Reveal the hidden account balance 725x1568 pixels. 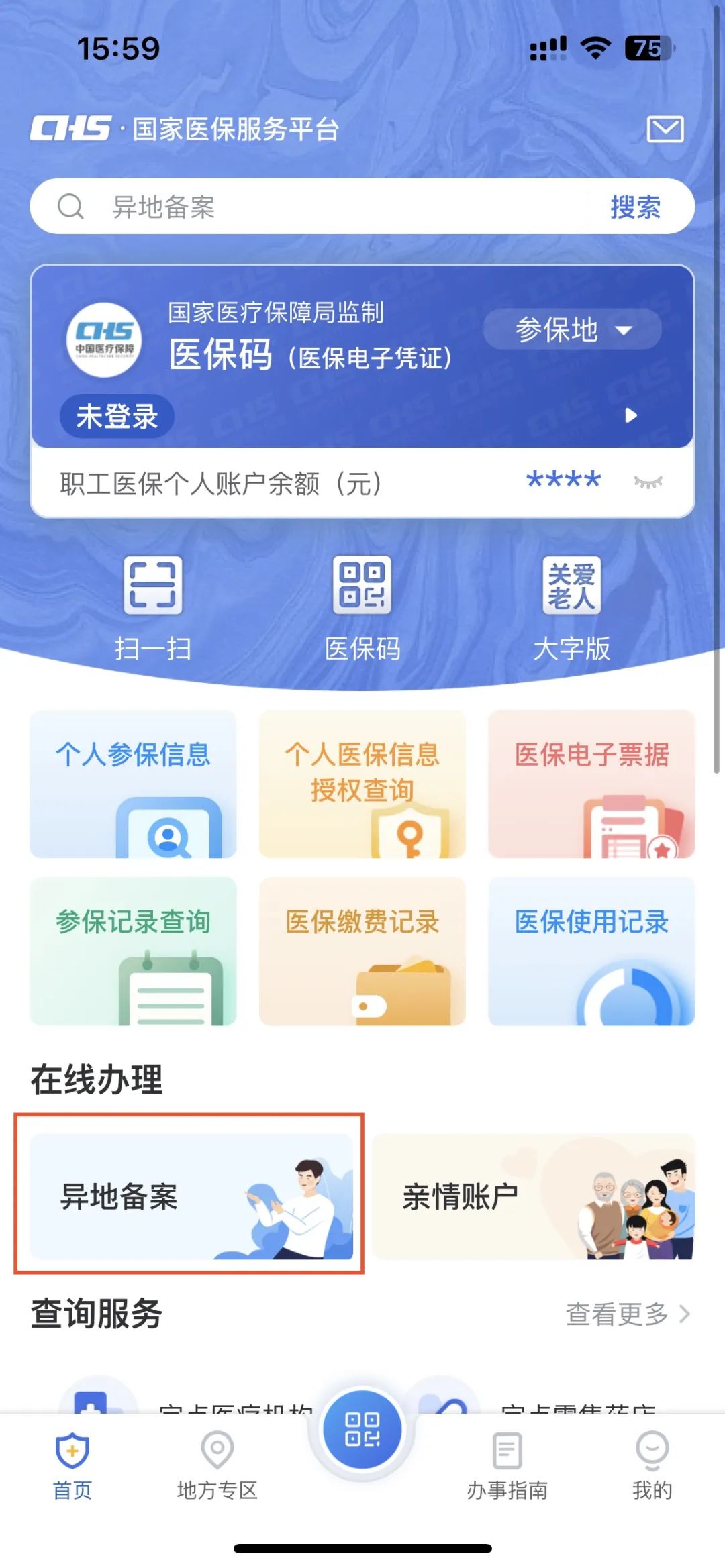click(x=648, y=481)
